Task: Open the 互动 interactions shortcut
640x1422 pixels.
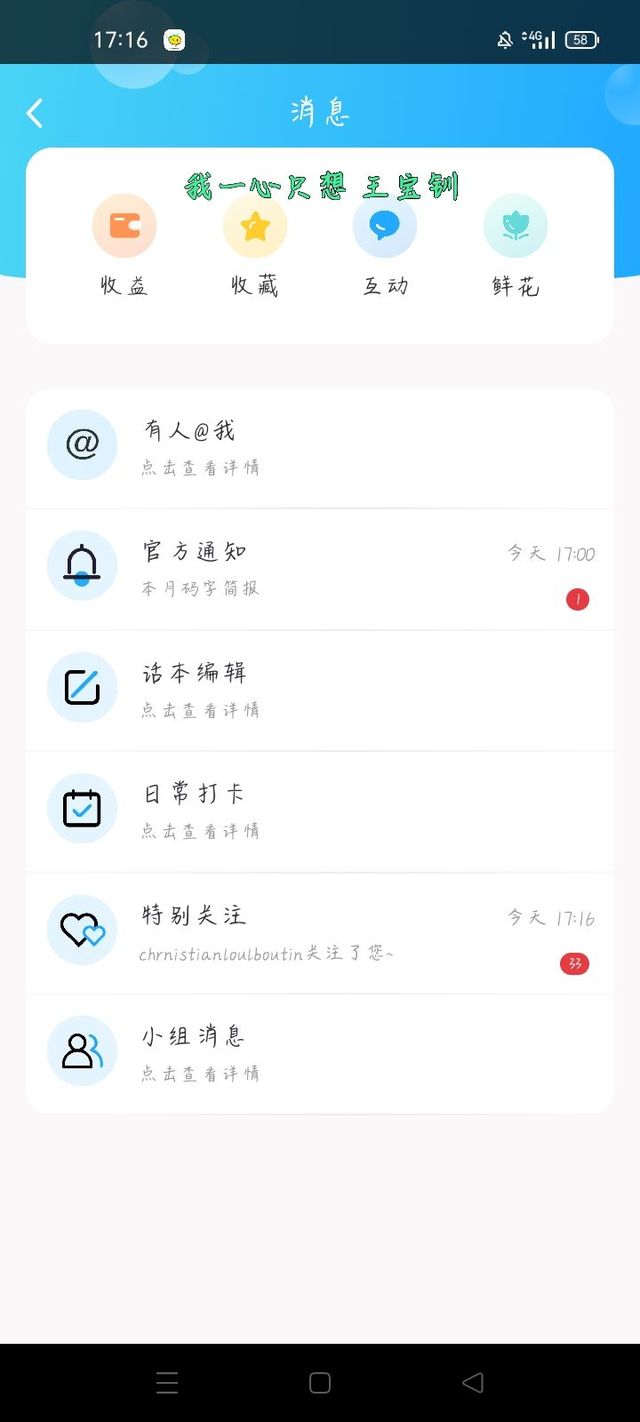Action: point(385,245)
